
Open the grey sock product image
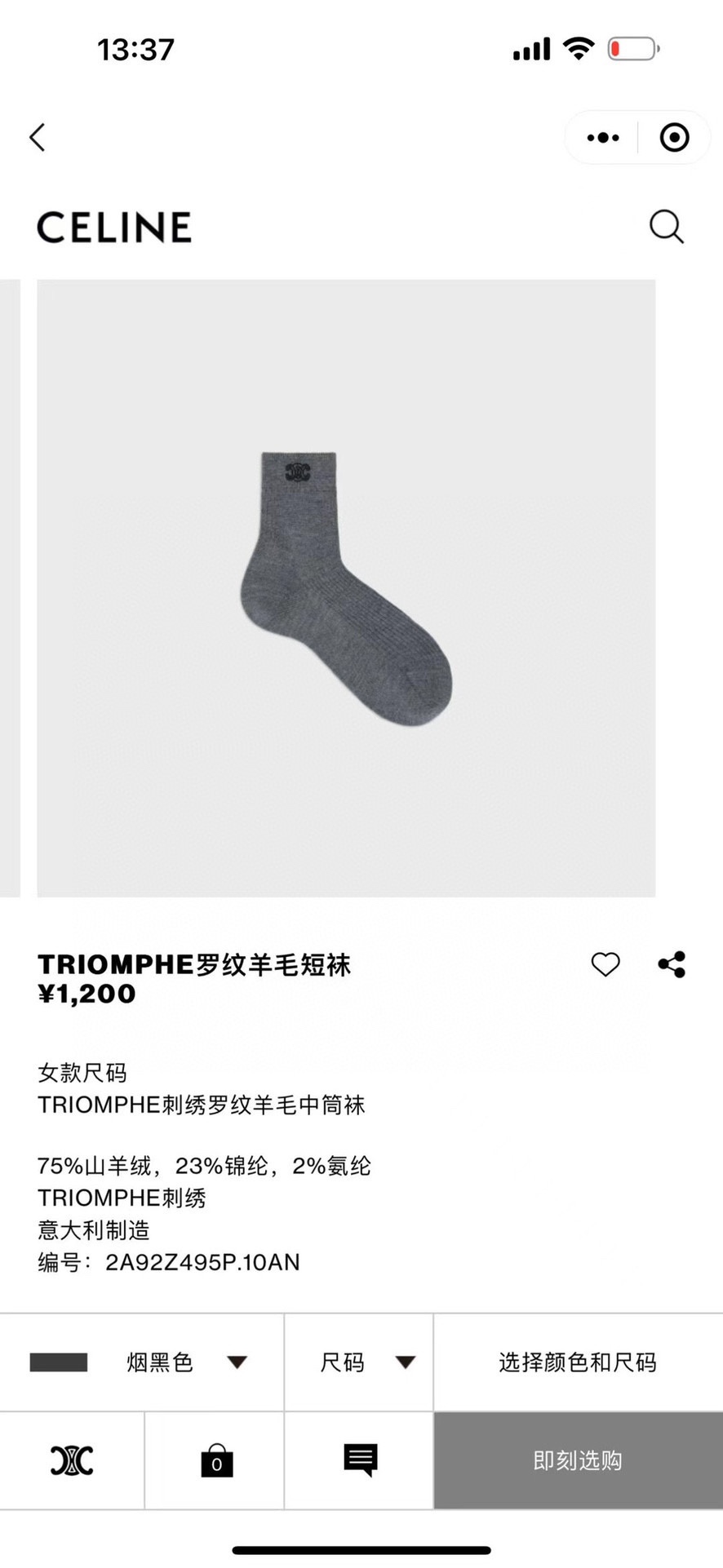click(x=346, y=588)
